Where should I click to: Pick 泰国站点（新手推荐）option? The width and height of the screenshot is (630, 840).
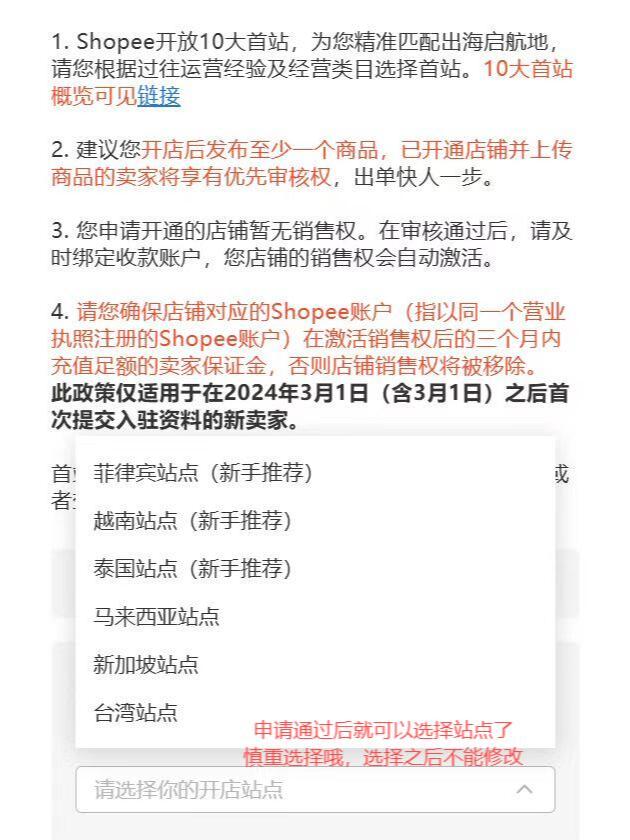(x=193, y=568)
